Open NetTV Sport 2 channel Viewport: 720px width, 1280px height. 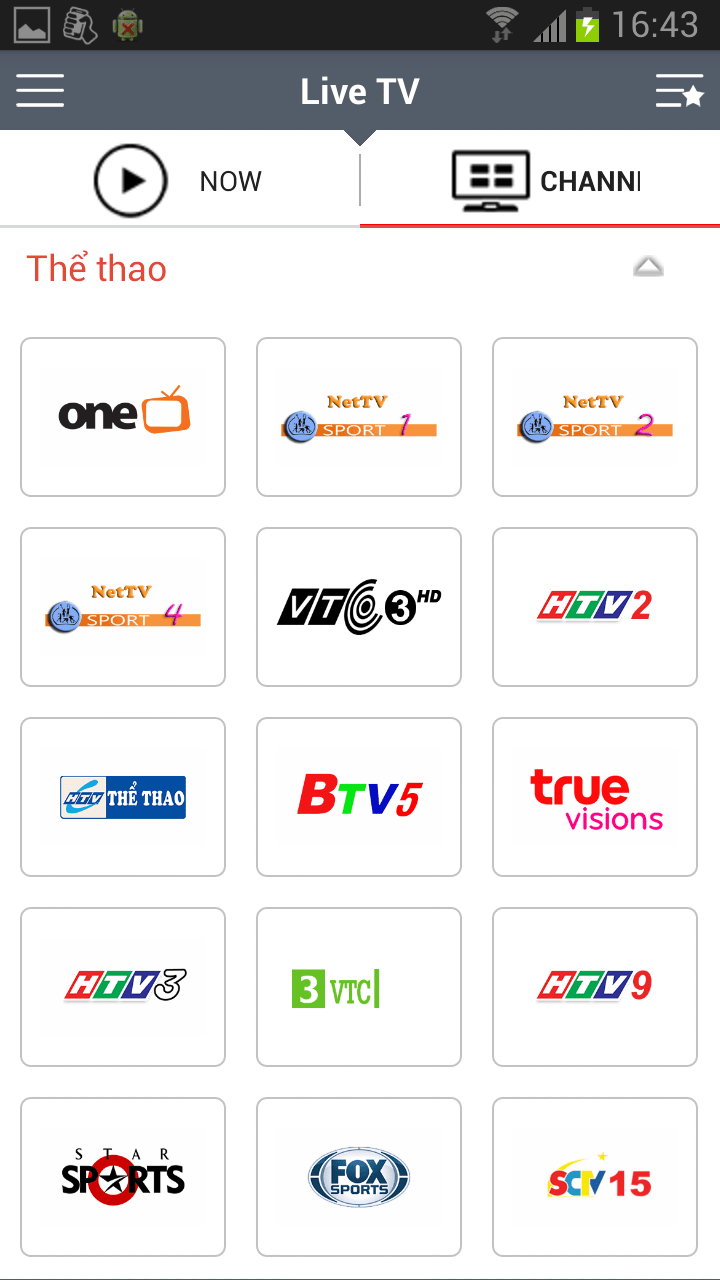pyautogui.click(x=595, y=417)
